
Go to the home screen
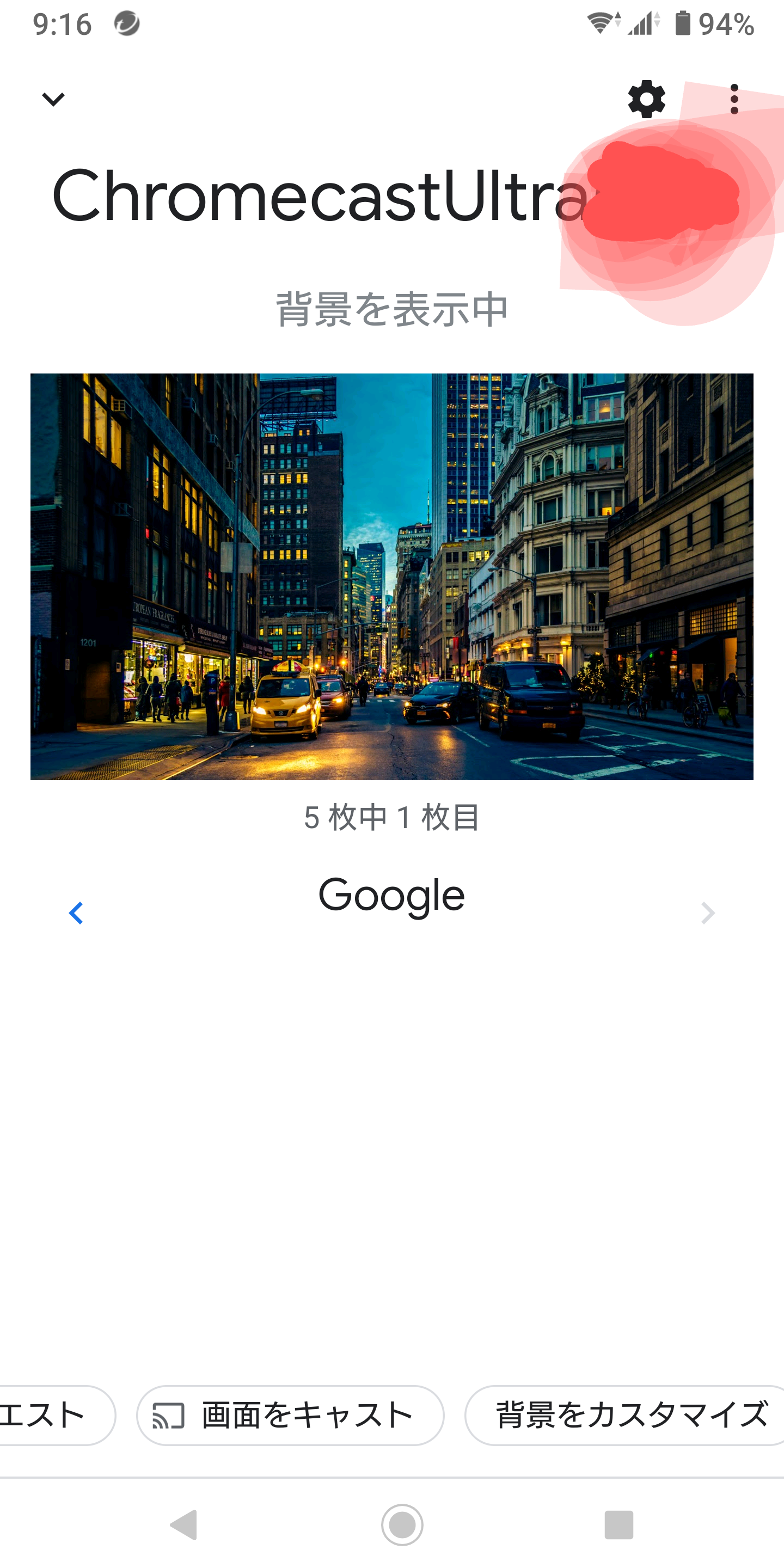tap(402, 1525)
